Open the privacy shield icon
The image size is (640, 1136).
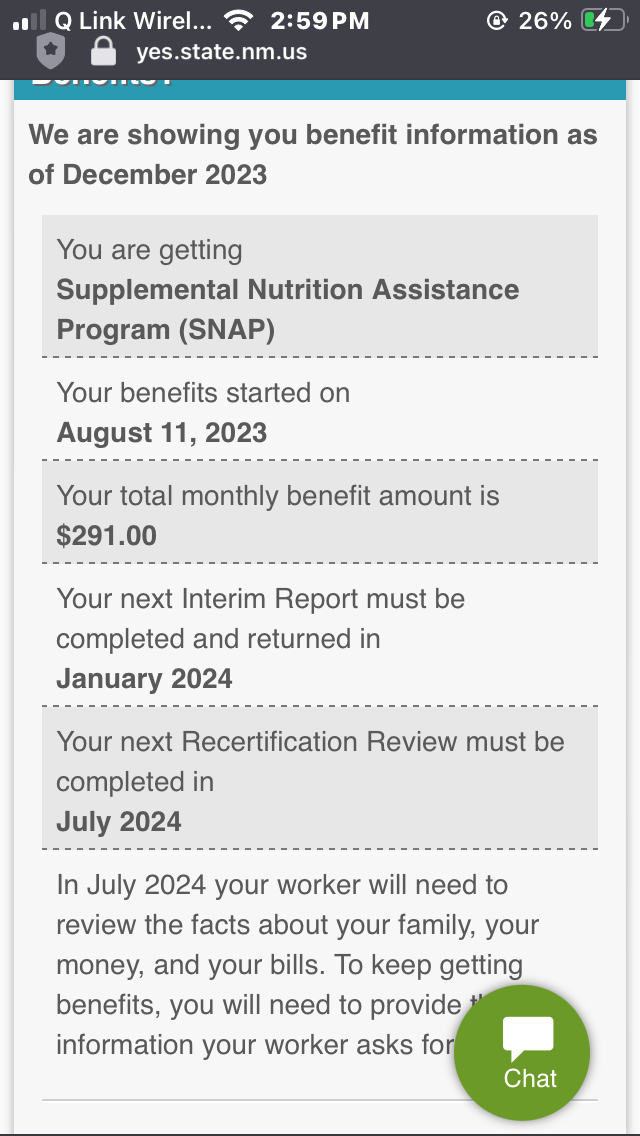(x=51, y=51)
